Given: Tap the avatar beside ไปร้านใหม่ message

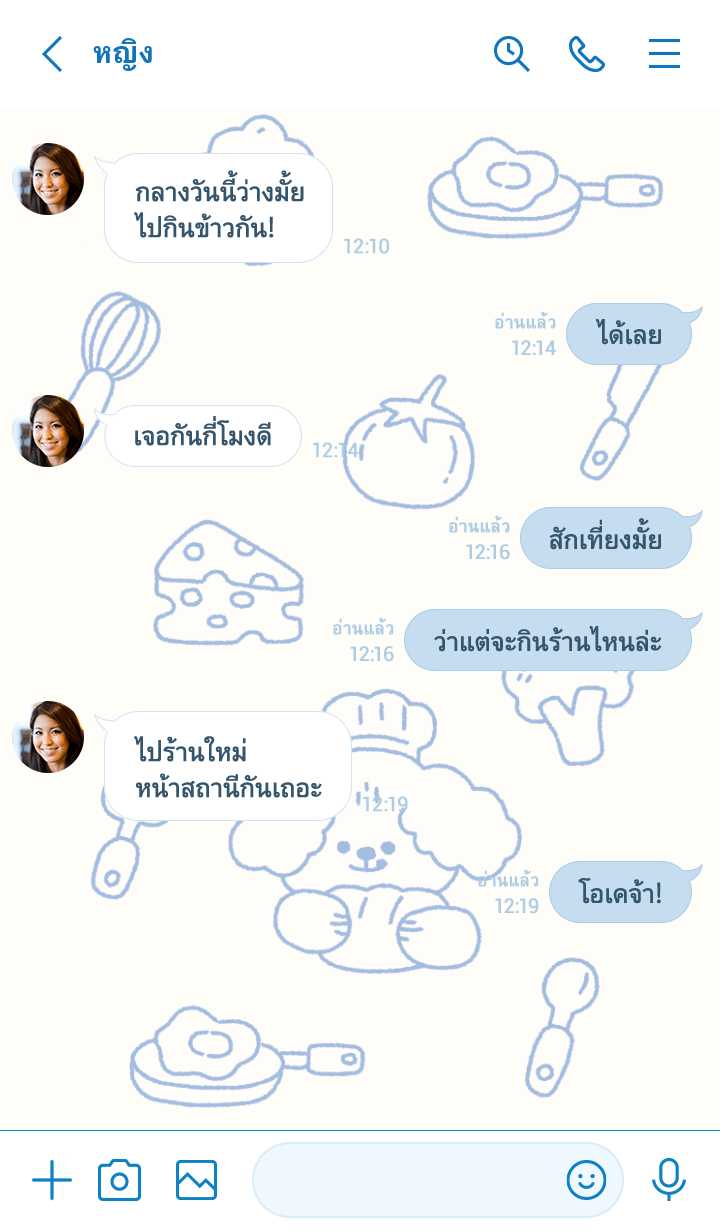Looking at the screenshot, I should pos(48,737).
